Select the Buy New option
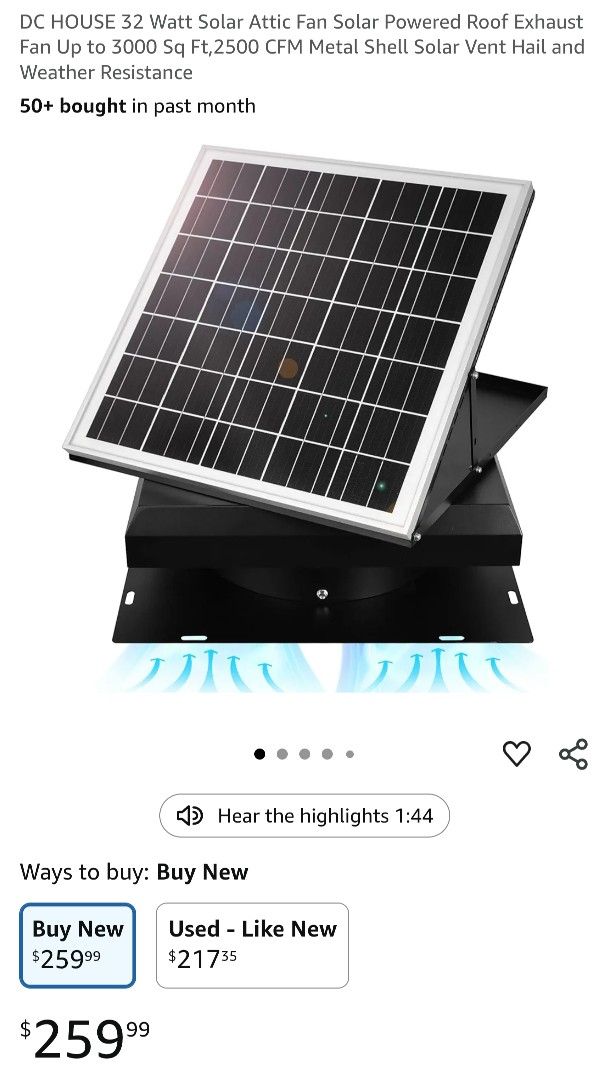Image resolution: width=610 pixels, height=1076 pixels. pos(78,945)
